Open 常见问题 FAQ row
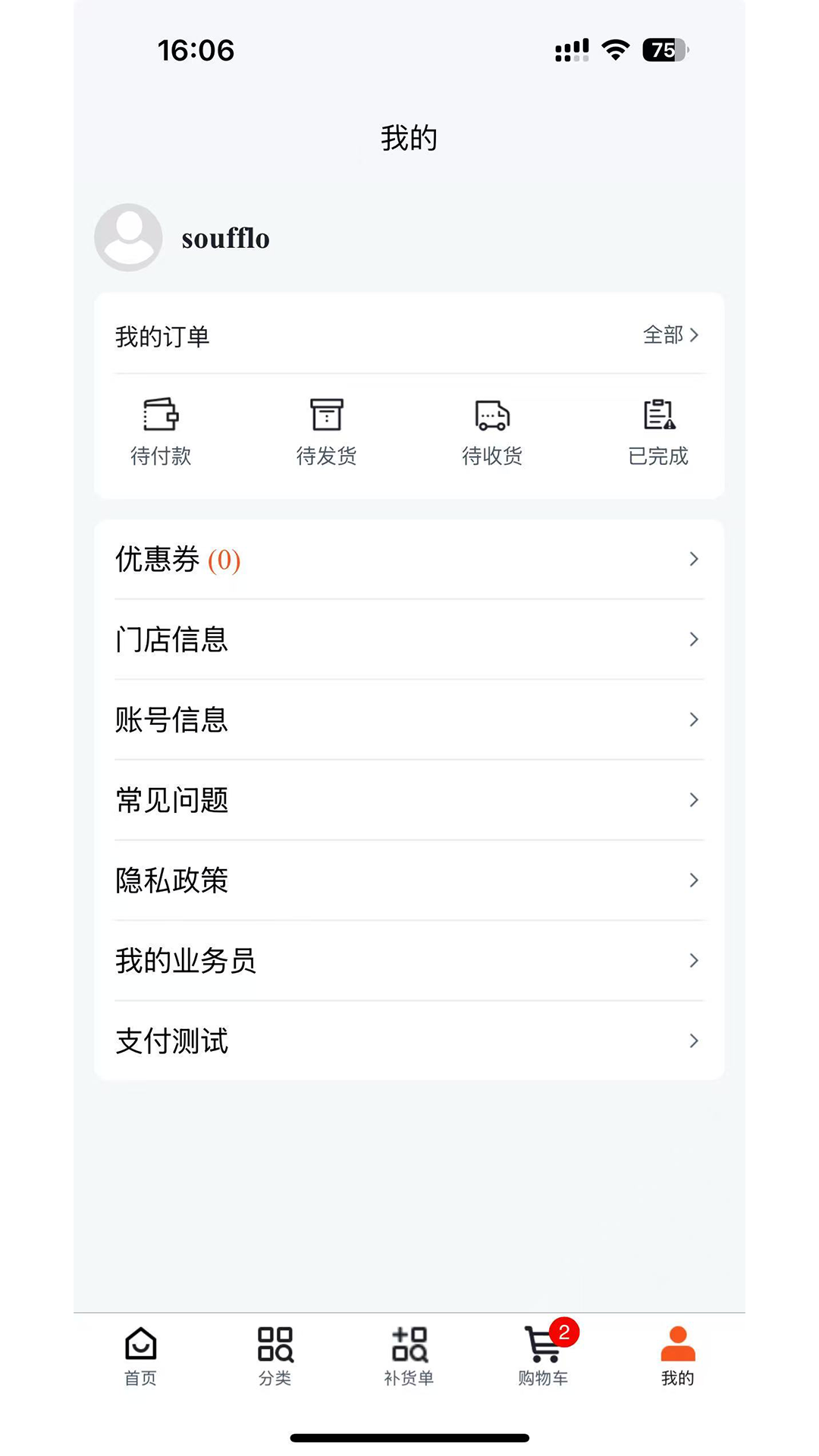The image size is (819, 1456). (x=409, y=800)
